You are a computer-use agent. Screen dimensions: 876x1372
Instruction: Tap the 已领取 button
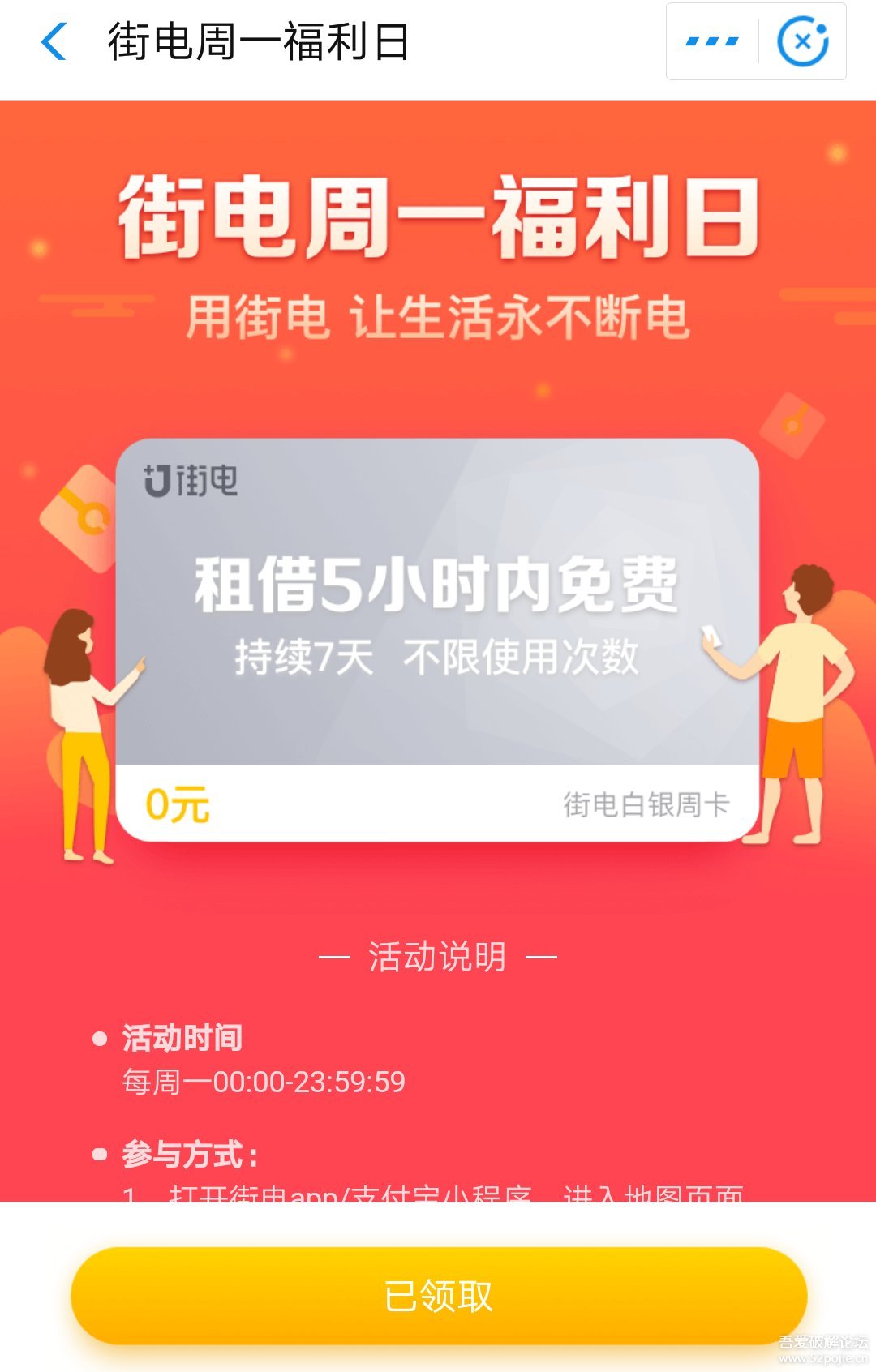point(438,1296)
